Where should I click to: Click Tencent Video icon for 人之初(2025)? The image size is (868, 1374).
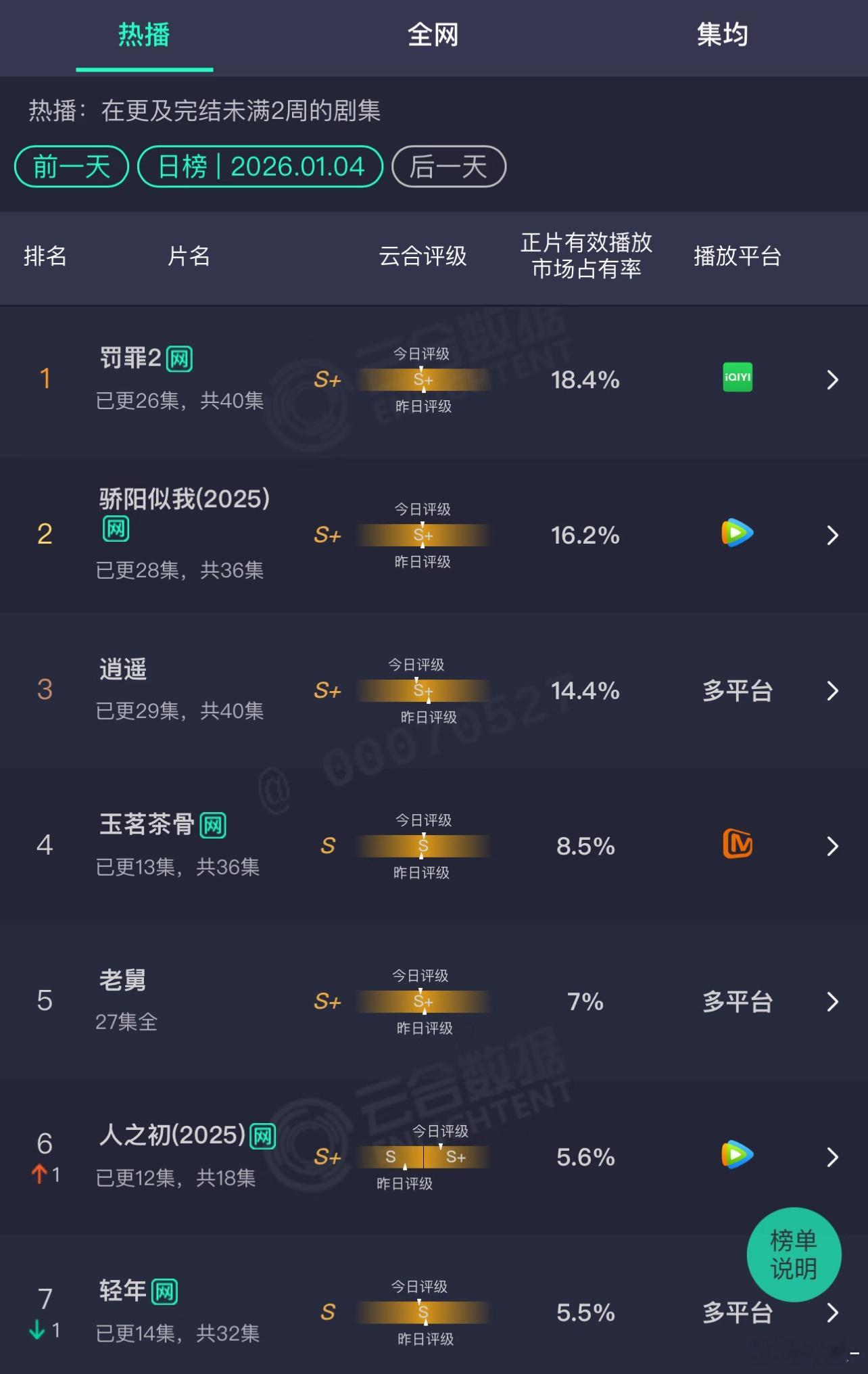point(738,1156)
